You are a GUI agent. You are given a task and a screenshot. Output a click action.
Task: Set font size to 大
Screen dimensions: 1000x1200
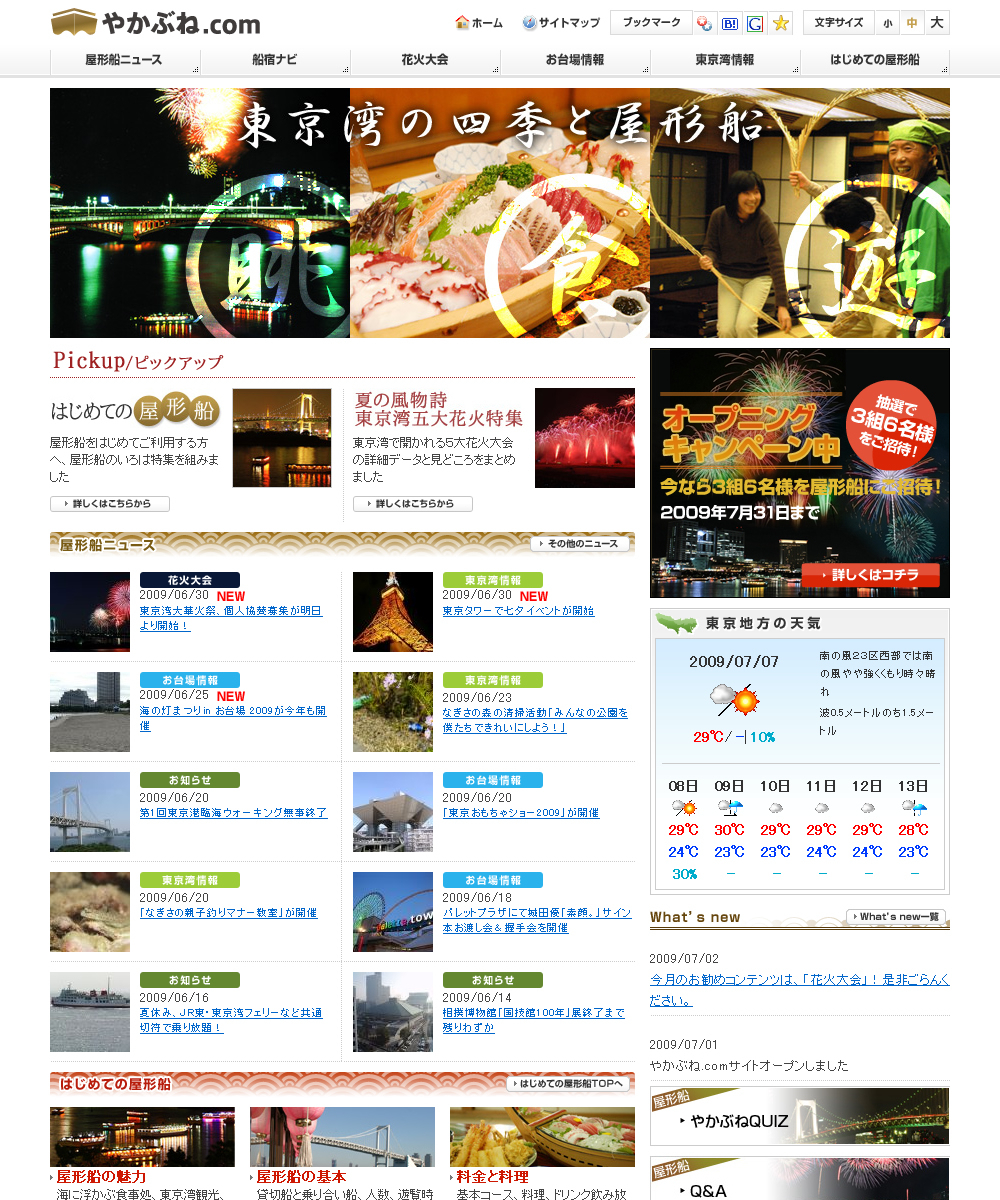click(x=936, y=22)
